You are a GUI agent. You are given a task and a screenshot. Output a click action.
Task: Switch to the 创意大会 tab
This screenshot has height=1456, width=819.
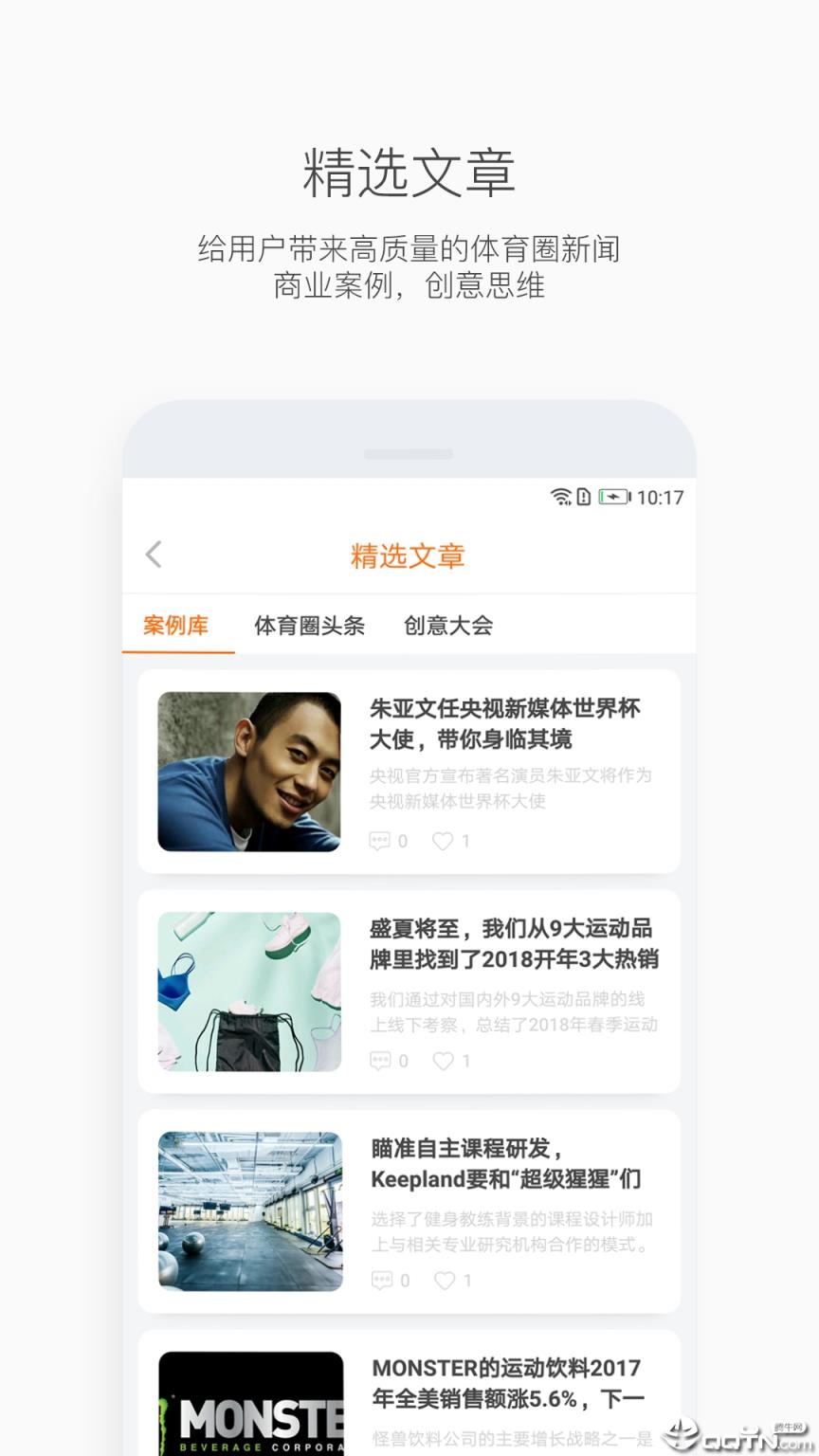coord(447,625)
